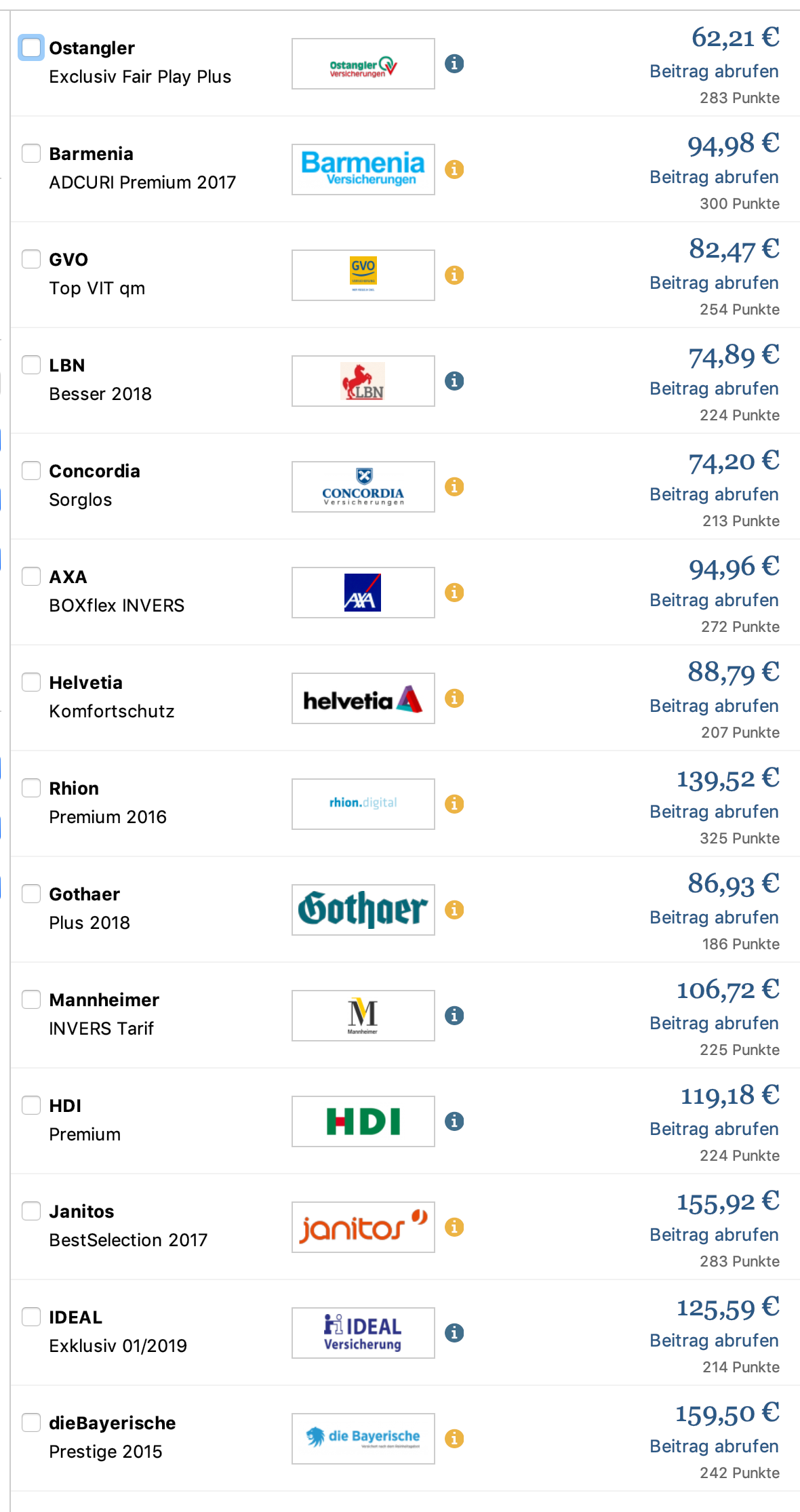
Task: View info for Mannheimer INVERS Tarif
Action: 454,1016
